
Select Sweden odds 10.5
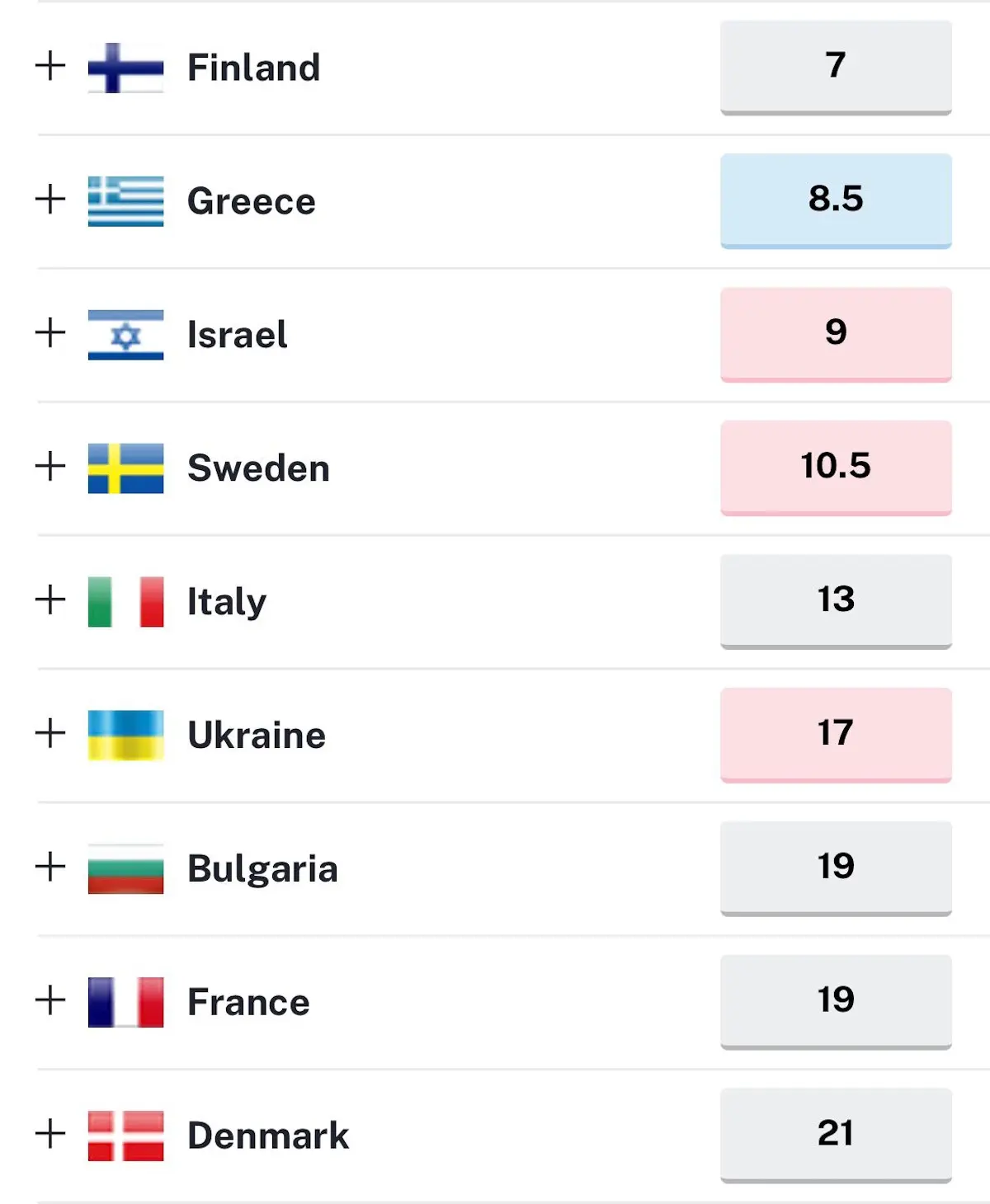(x=835, y=467)
